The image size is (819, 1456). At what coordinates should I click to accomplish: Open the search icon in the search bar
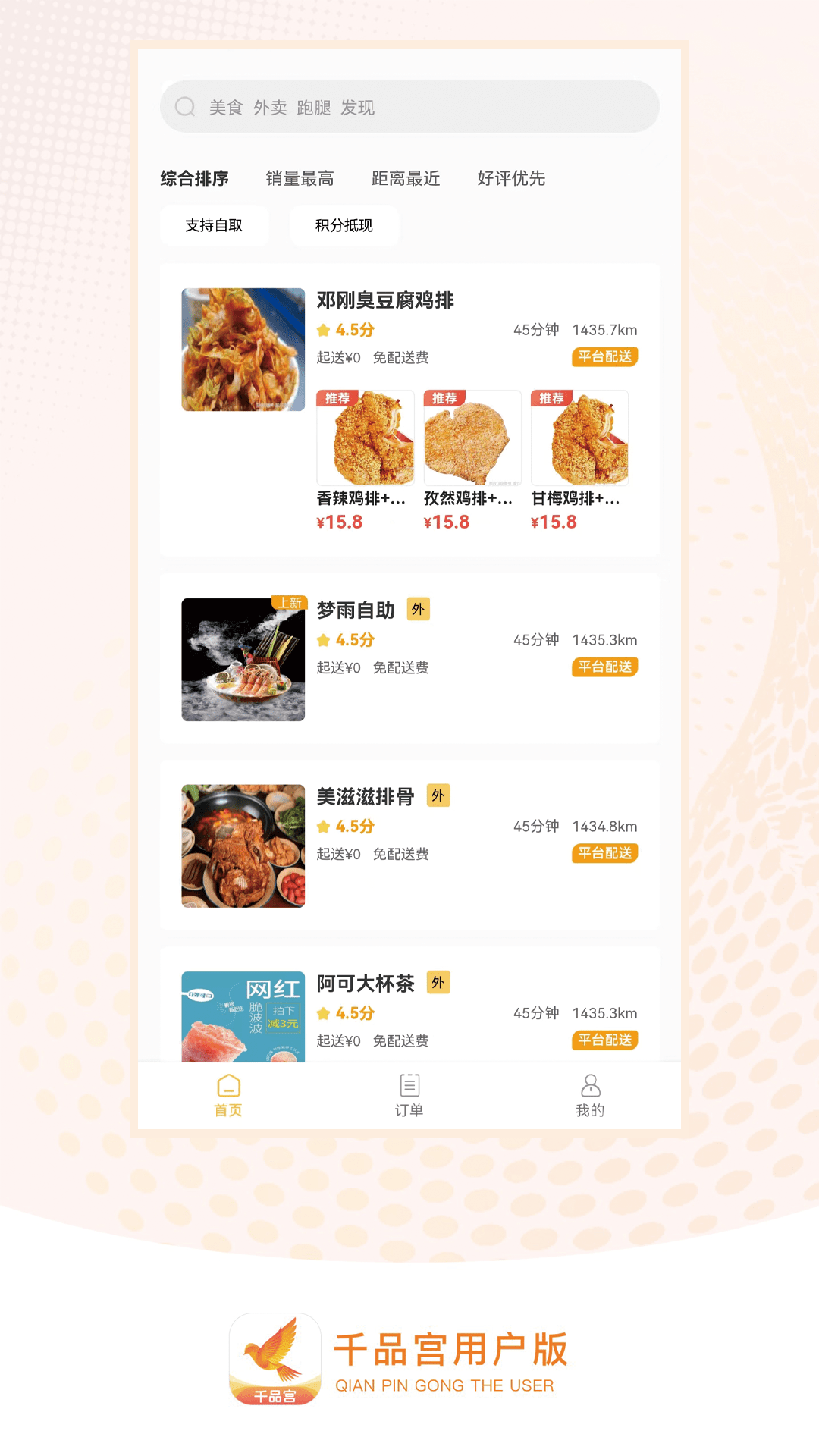(x=184, y=107)
